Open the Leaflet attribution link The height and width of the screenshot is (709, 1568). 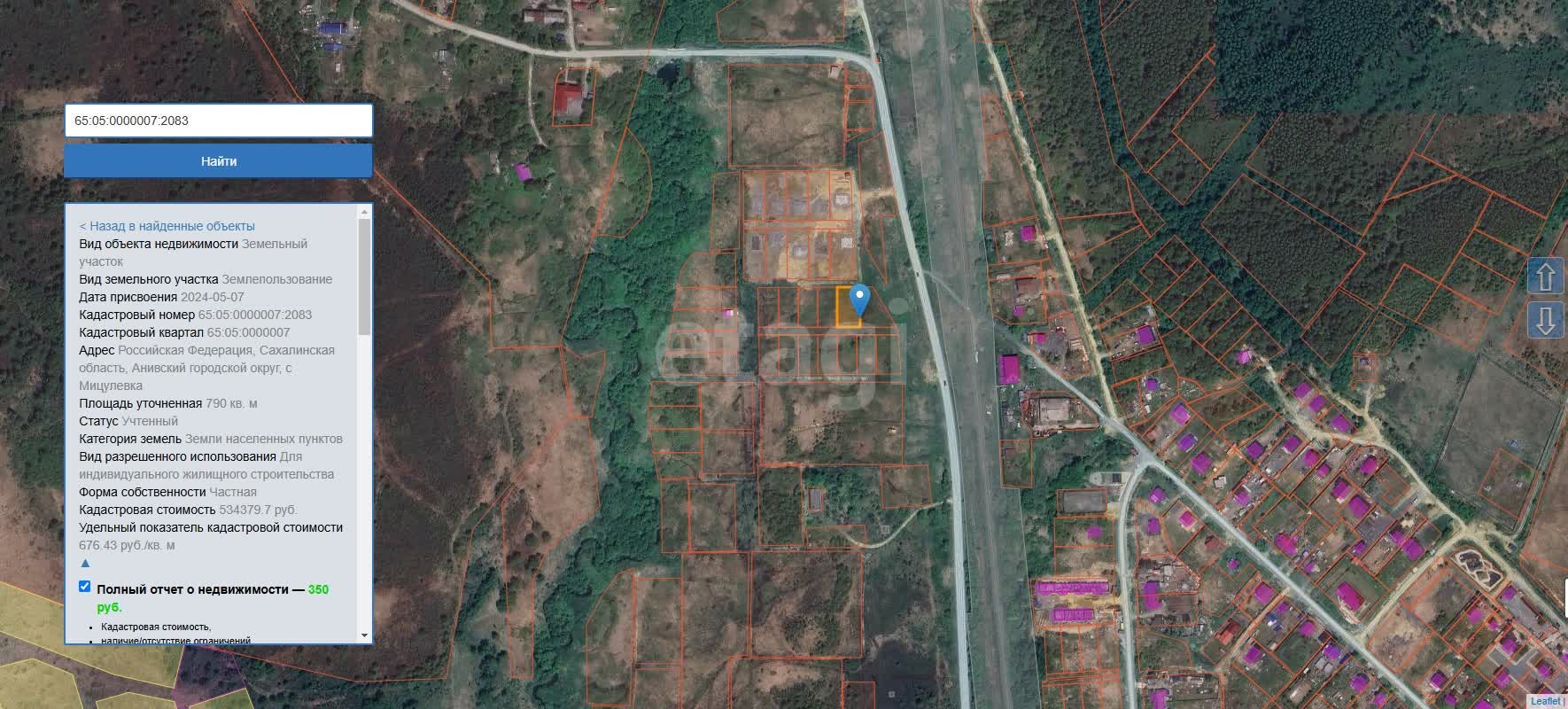coord(1546,701)
